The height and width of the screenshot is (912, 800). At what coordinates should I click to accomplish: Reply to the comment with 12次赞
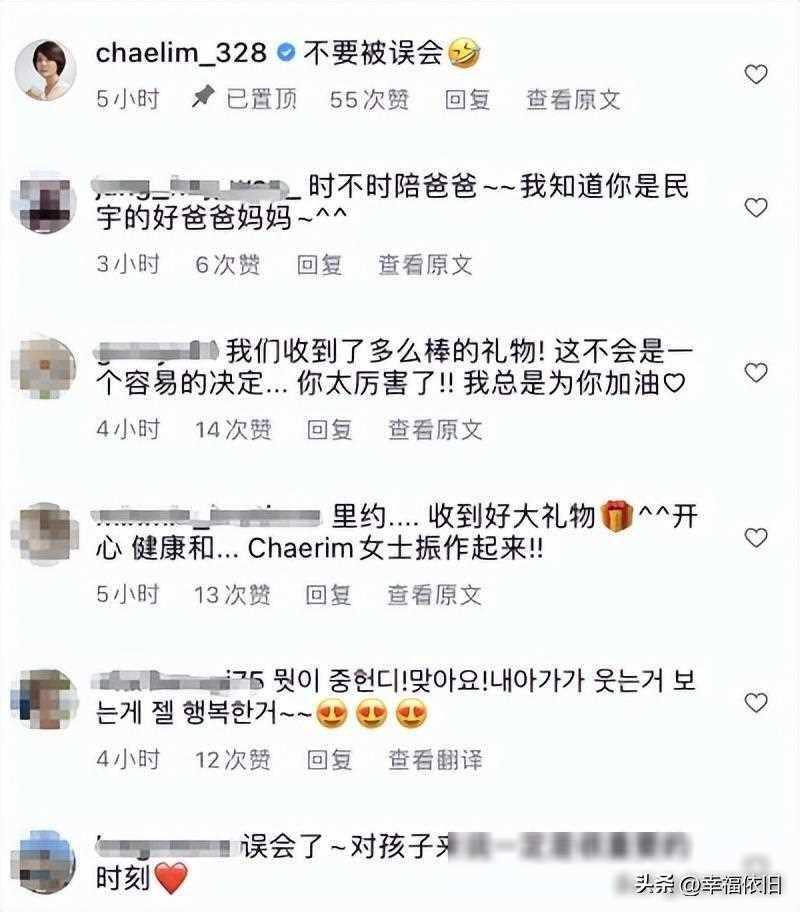[329, 760]
